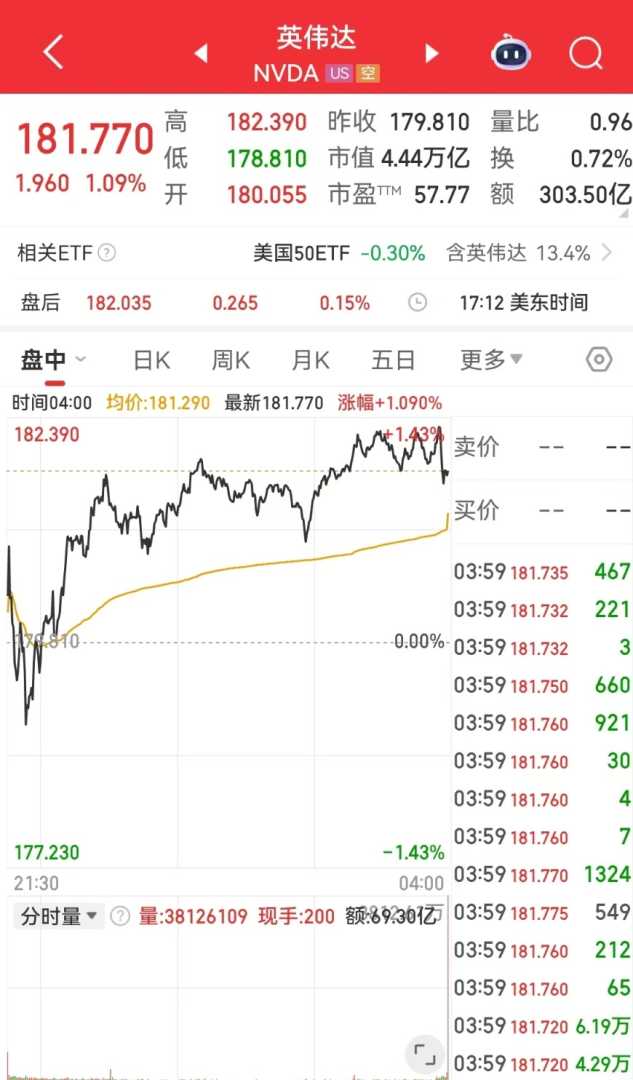
Task: Tap the help icon beside 分时量
Action: [x=120, y=916]
